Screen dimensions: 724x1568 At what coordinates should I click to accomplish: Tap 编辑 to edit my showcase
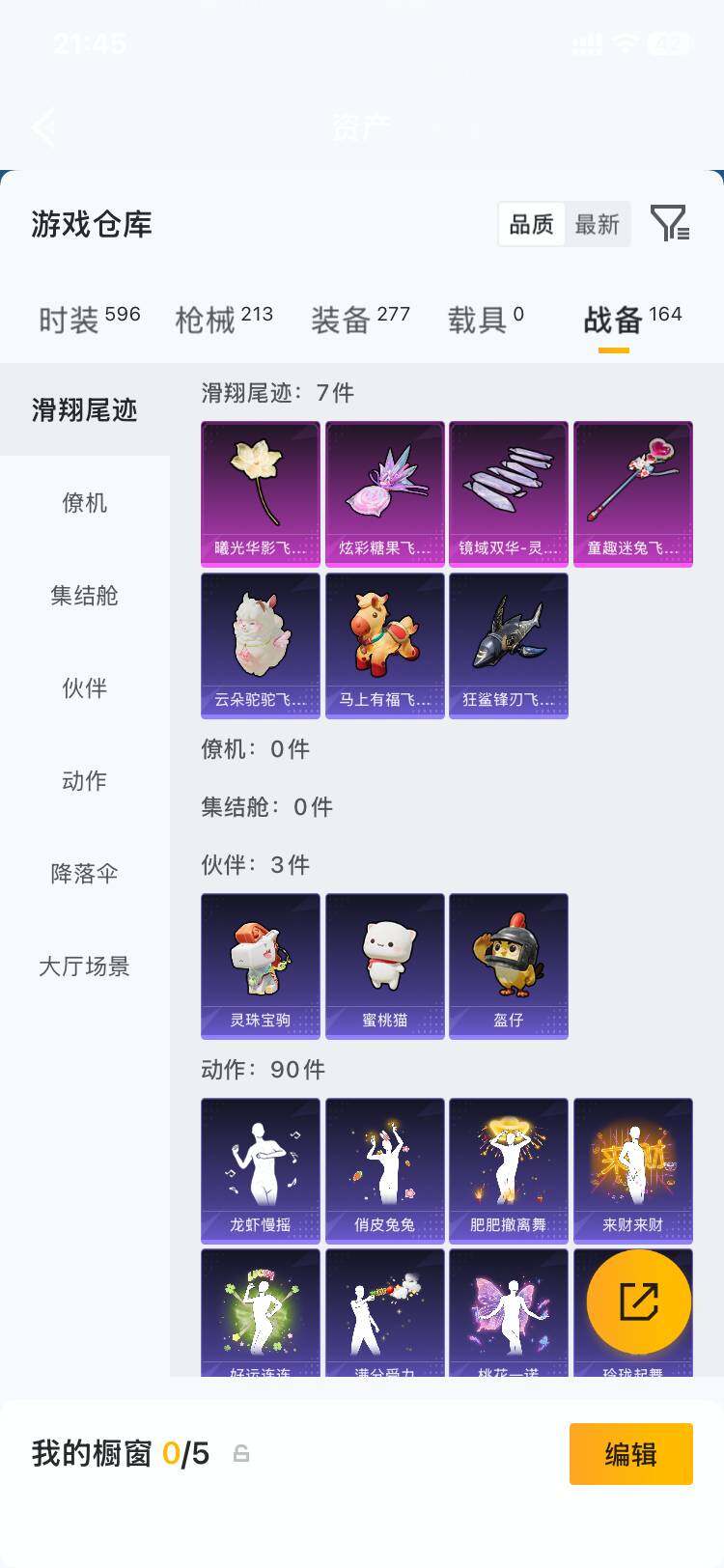(x=630, y=1453)
